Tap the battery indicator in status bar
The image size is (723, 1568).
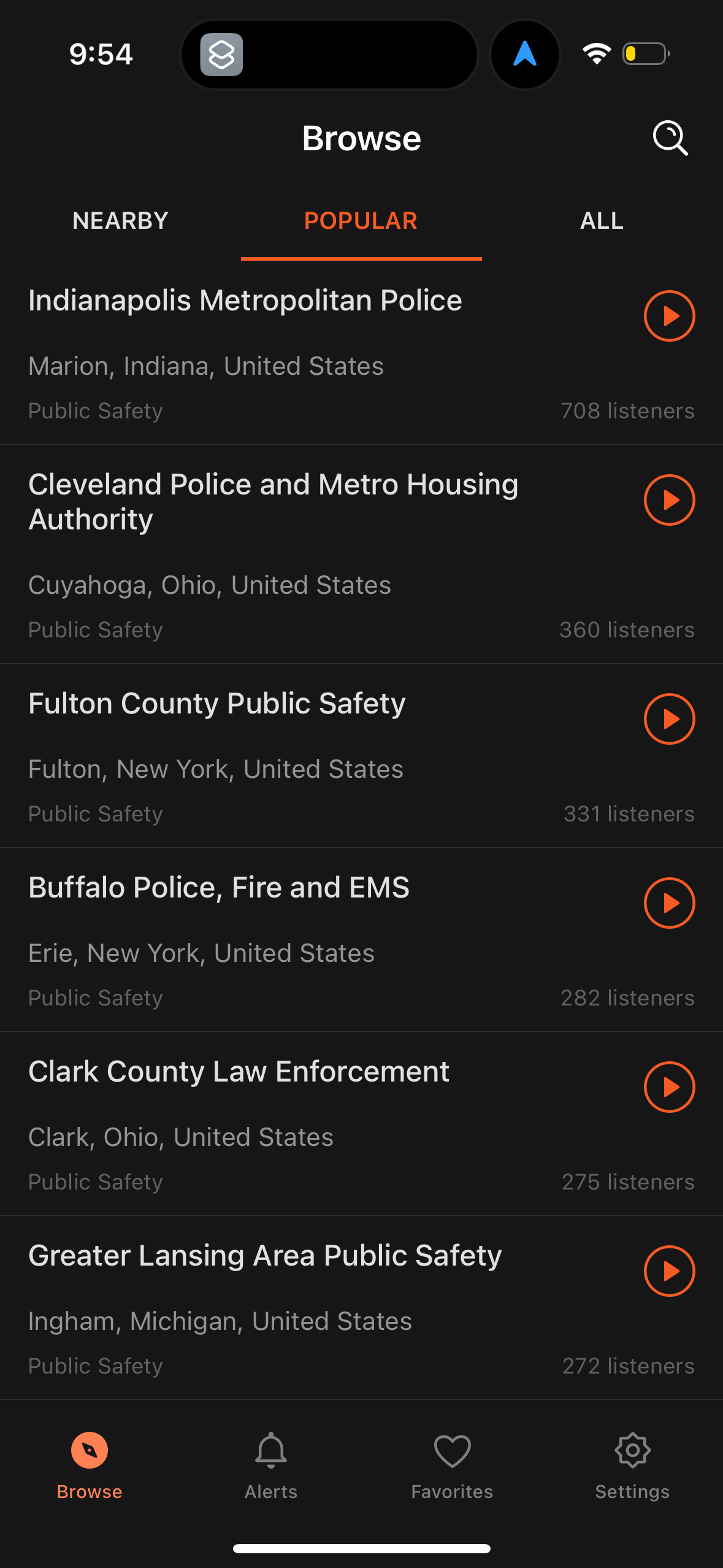point(645,53)
